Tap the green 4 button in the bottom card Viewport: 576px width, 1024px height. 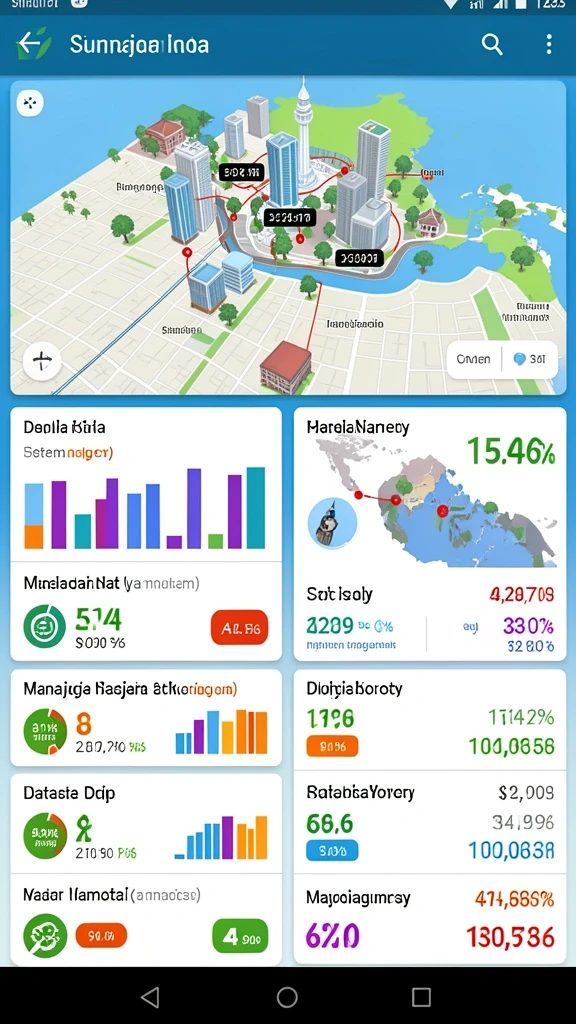click(240, 937)
